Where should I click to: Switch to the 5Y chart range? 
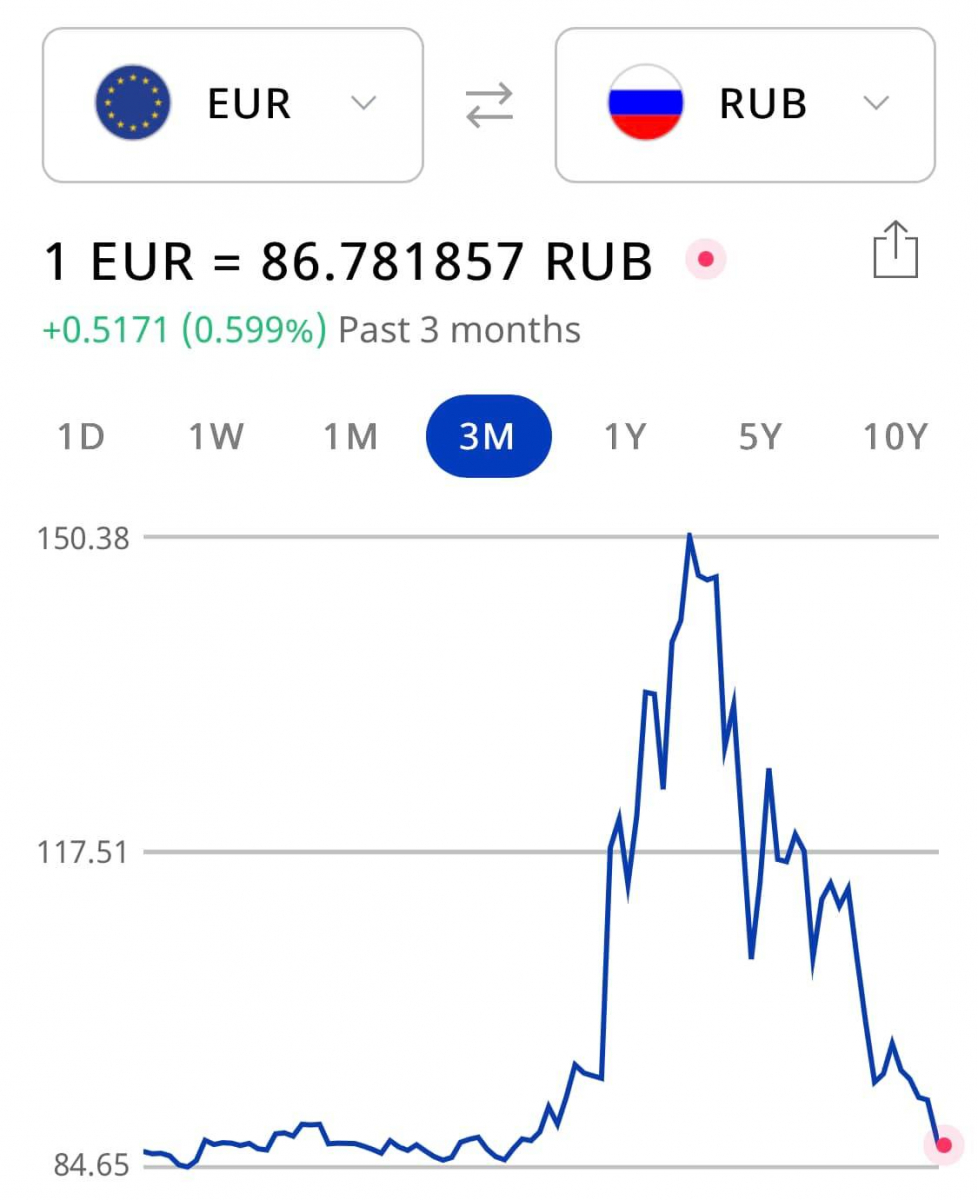pos(759,437)
